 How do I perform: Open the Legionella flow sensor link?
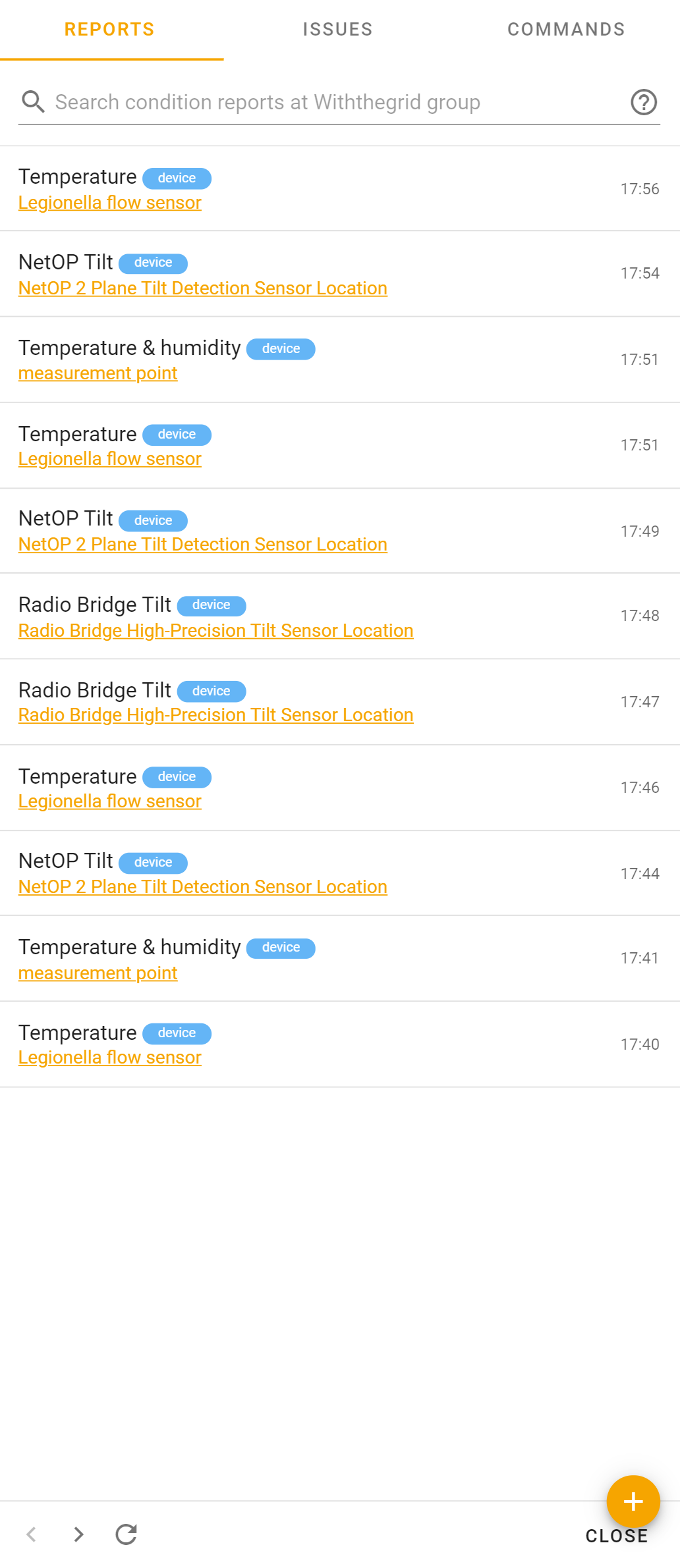[109, 202]
